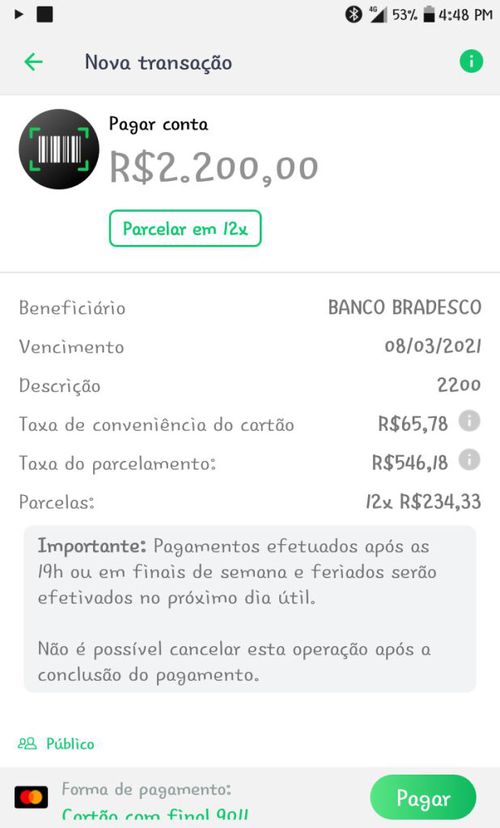The width and height of the screenshot is (500, 828).
Task: Go back using the green arrow
Action: 33,62
